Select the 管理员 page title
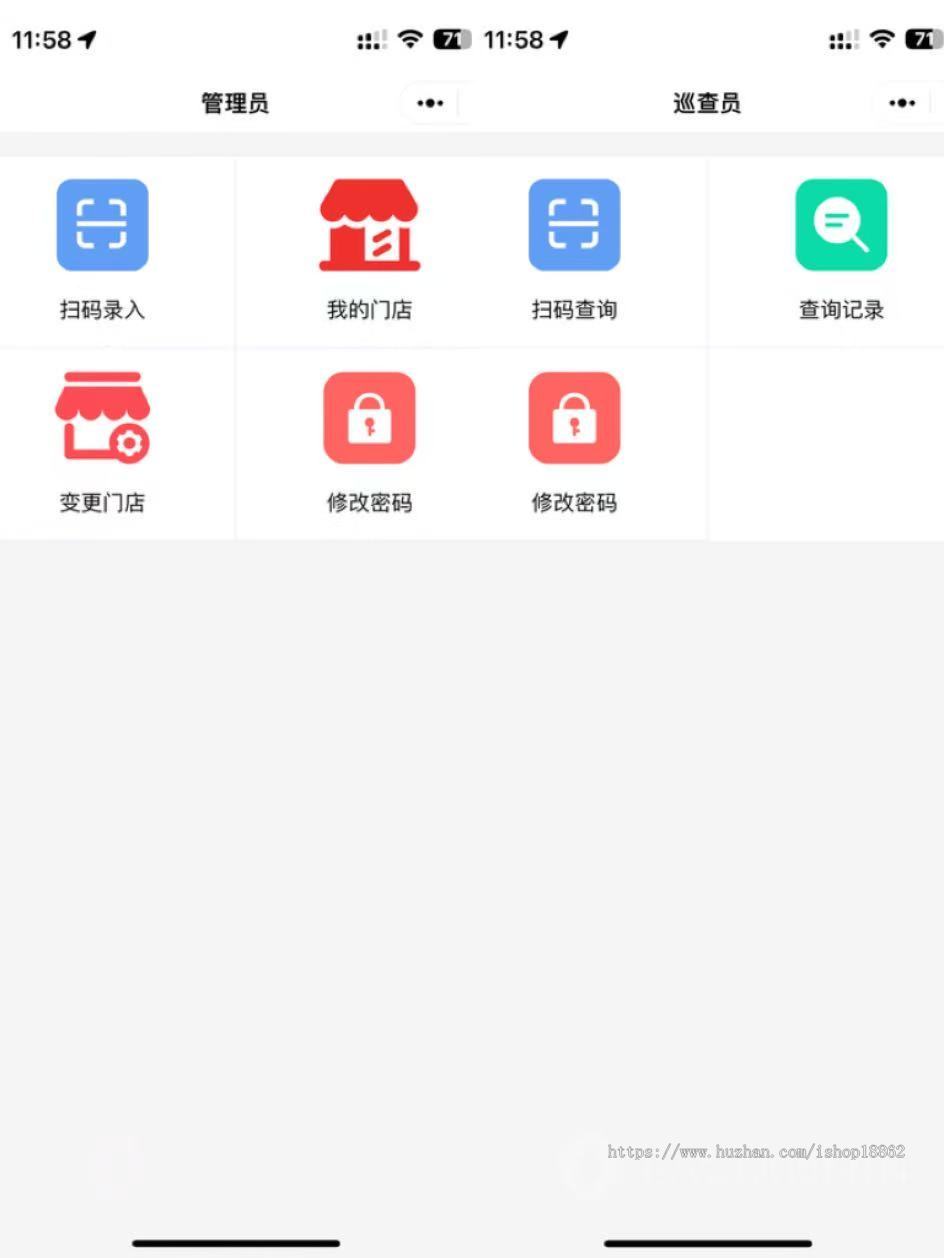This screenshot has width=944, height=1258. coord(233,102)
